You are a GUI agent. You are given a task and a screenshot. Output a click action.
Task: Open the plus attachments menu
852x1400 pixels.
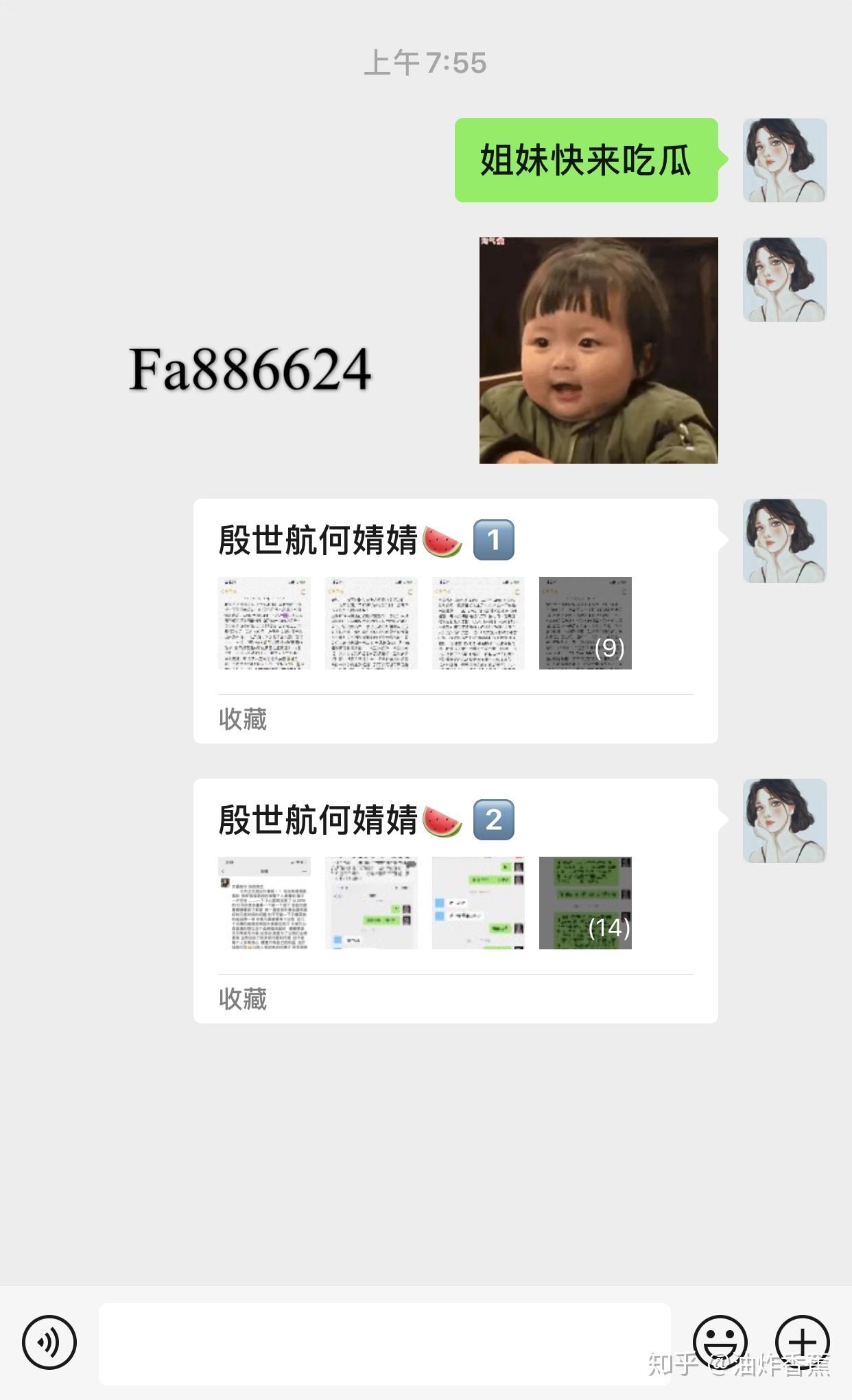(803, 1342)
